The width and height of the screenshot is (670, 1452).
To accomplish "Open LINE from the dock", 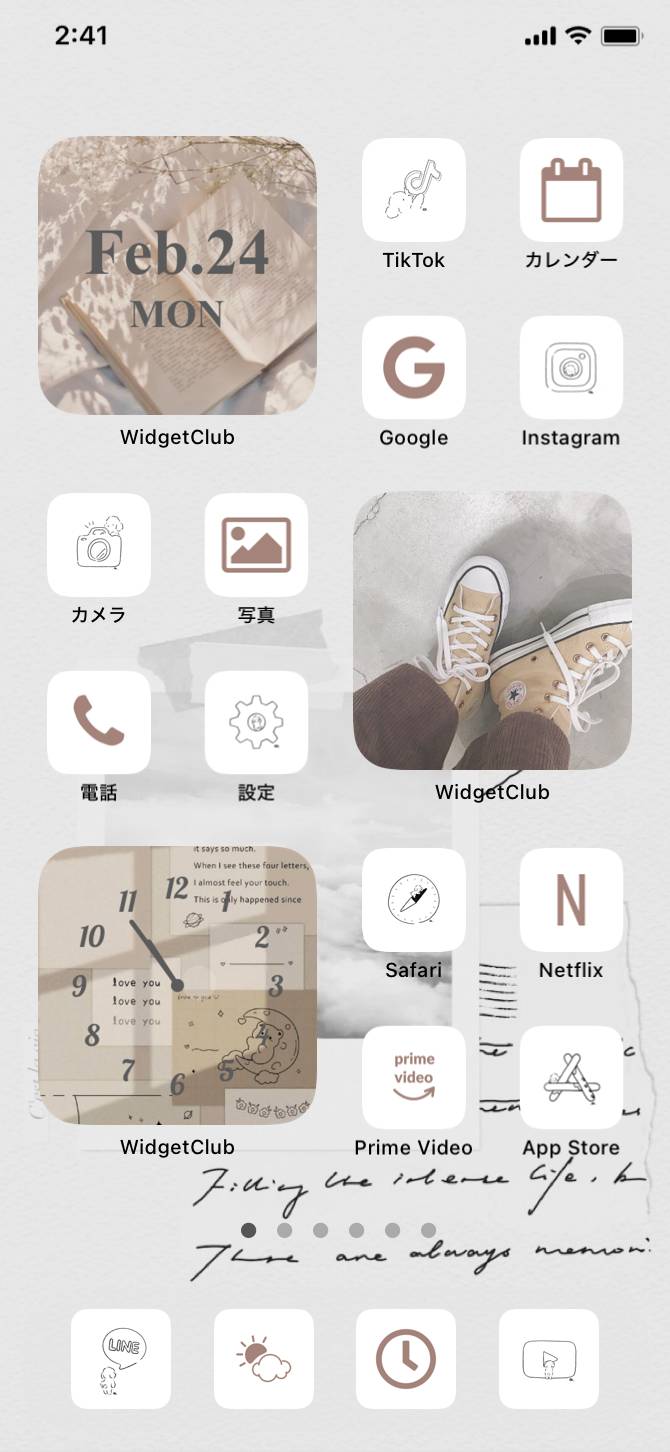I will point(121,1359).
